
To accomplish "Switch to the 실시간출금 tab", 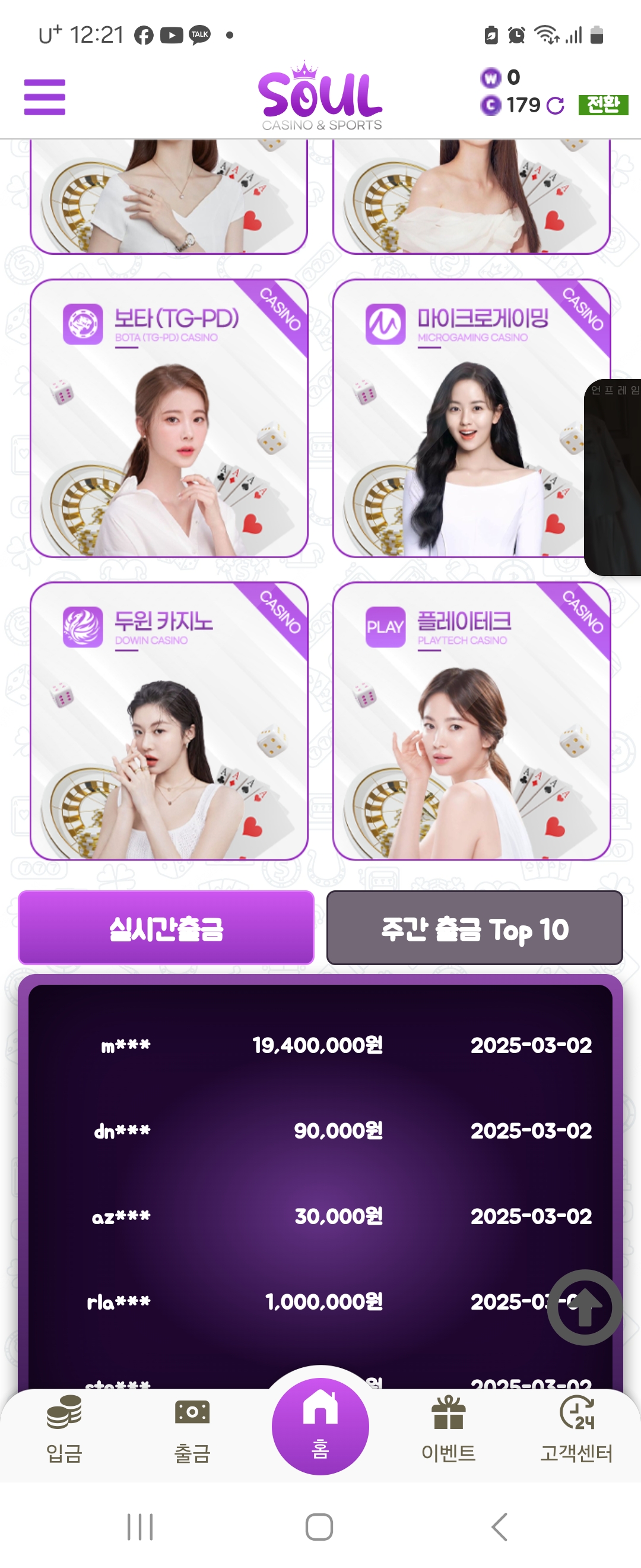I will pos(166,928).
